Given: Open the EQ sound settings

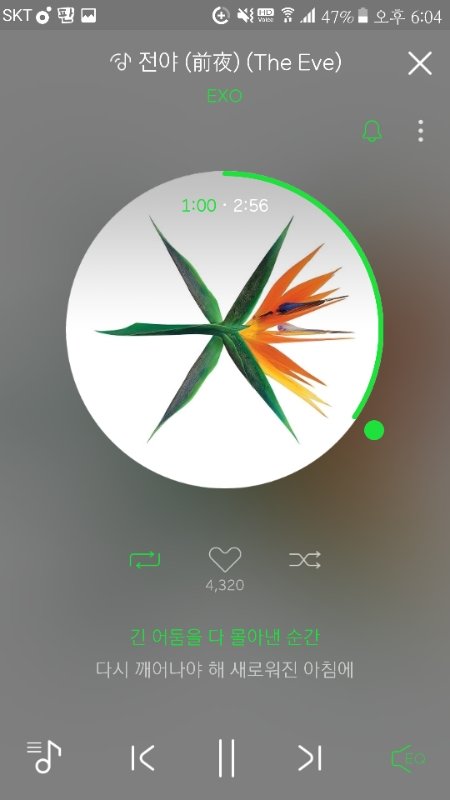Looking at the screenshot, I should click(x=408, y=758).
